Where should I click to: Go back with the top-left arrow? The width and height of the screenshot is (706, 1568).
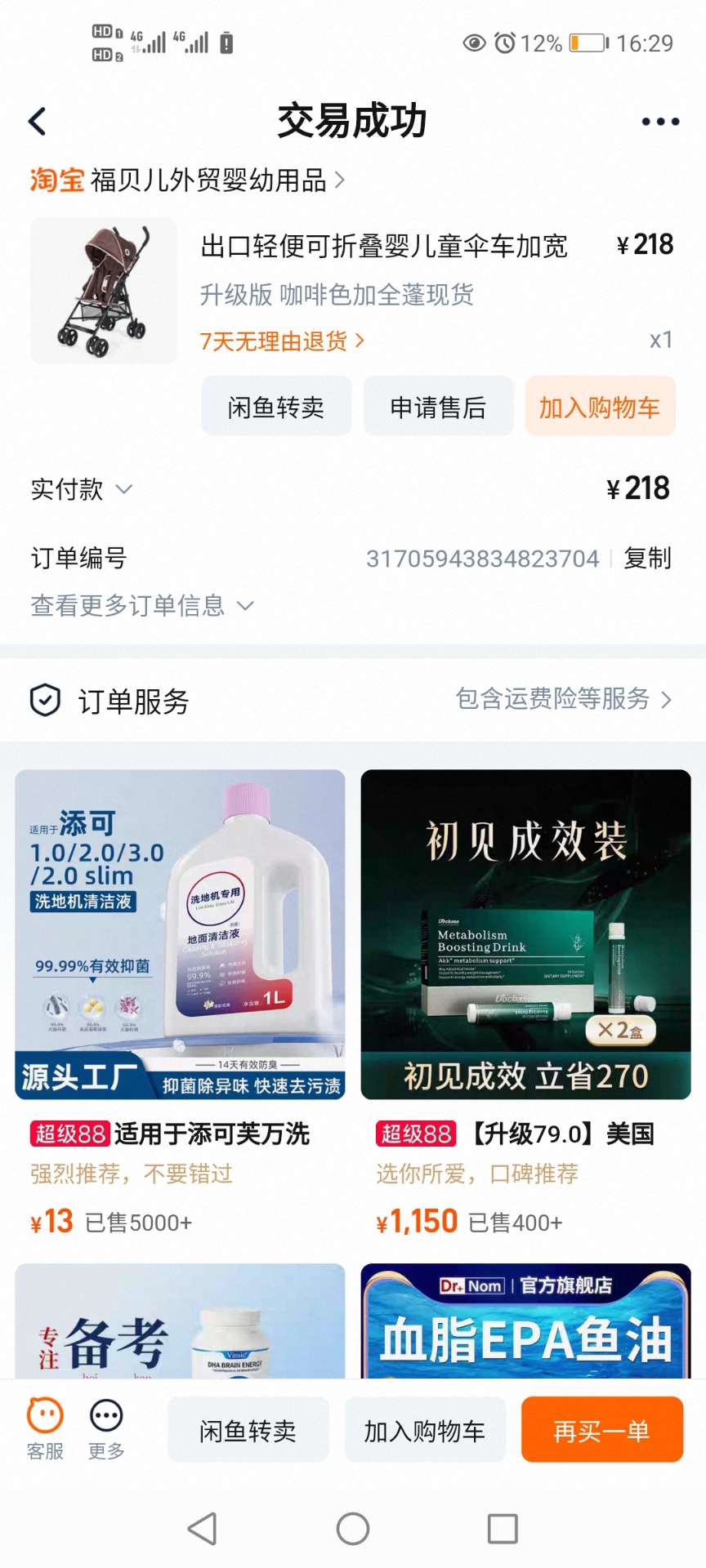pyautogui.click(x=38, y=122)
